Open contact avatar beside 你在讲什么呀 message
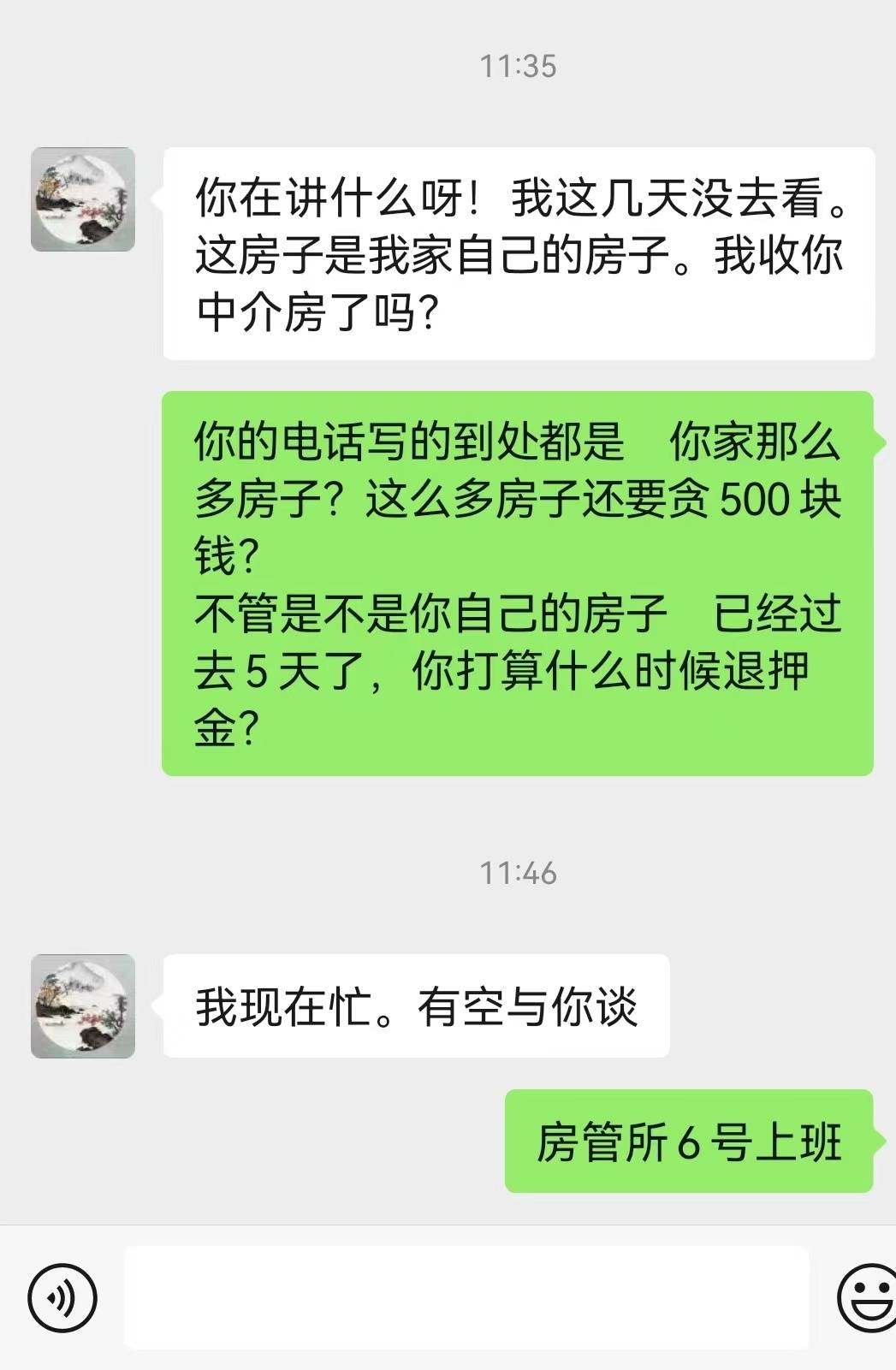Viewport: 896px width, 1370px height. point(83,199)
